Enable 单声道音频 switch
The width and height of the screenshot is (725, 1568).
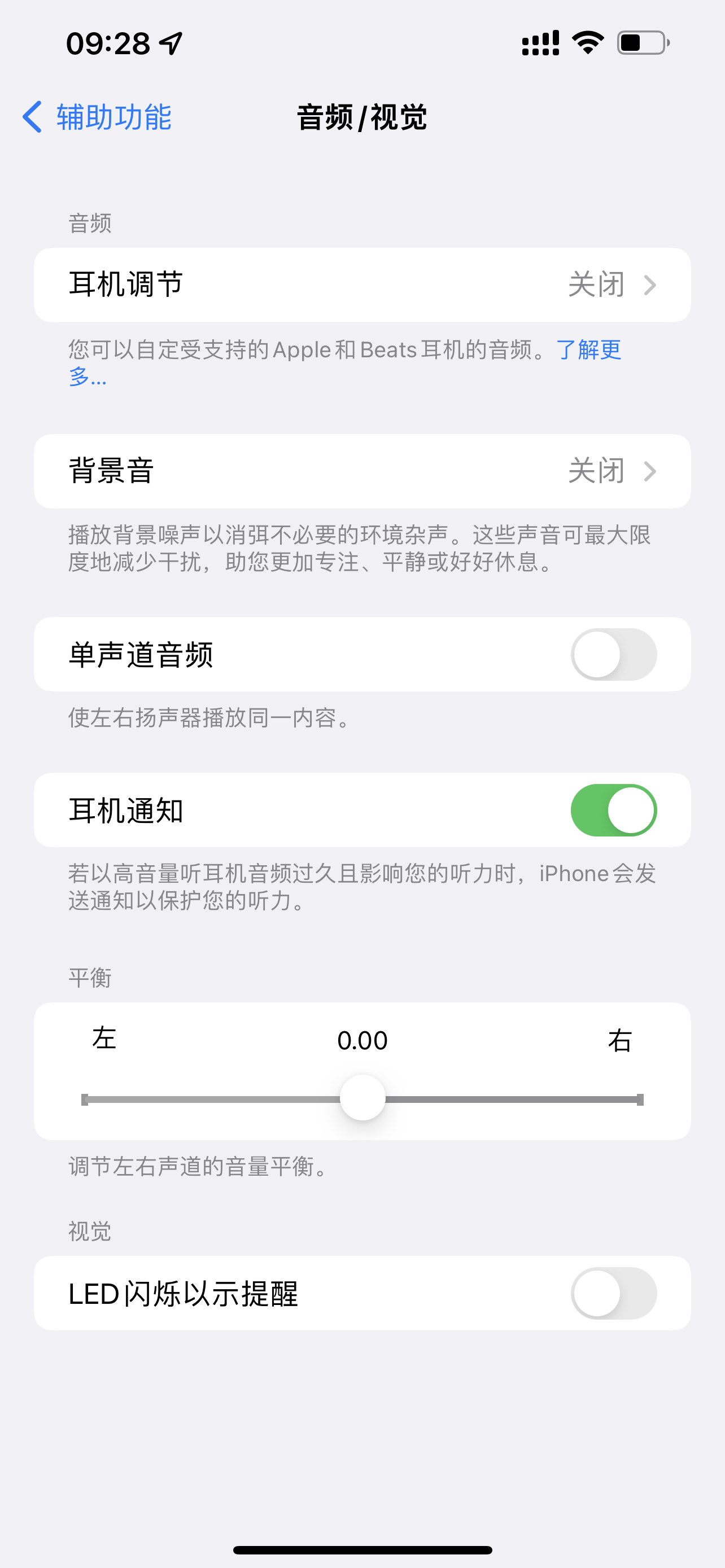[613, 655]
